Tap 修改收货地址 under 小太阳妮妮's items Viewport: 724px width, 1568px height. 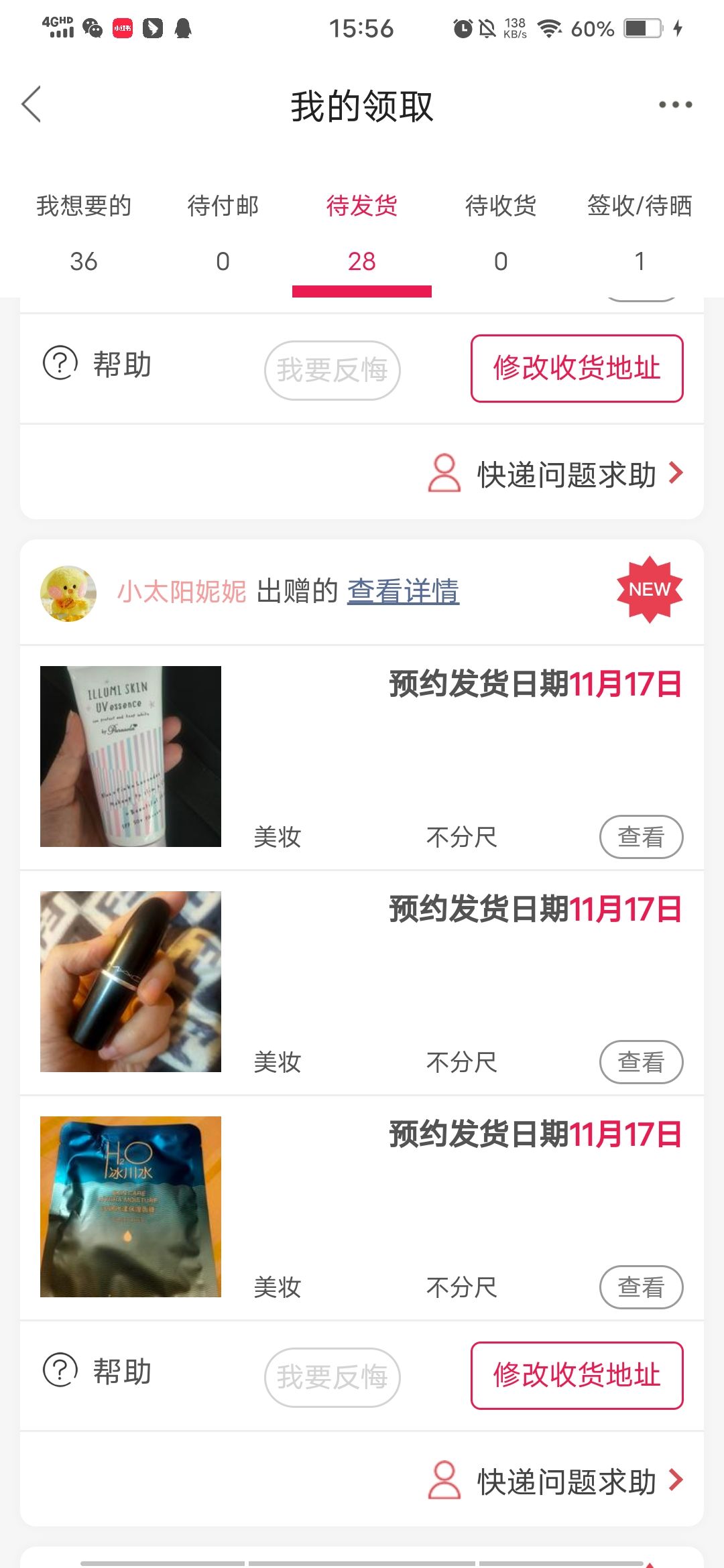tap(577, 1376)
